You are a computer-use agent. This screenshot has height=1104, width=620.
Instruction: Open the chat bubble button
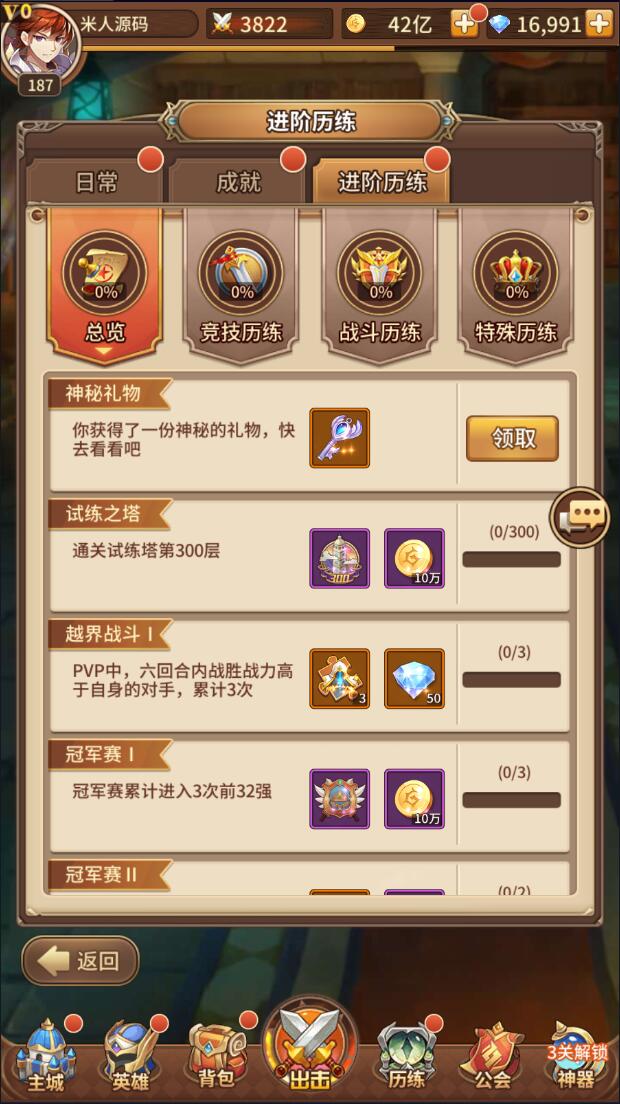582,517
